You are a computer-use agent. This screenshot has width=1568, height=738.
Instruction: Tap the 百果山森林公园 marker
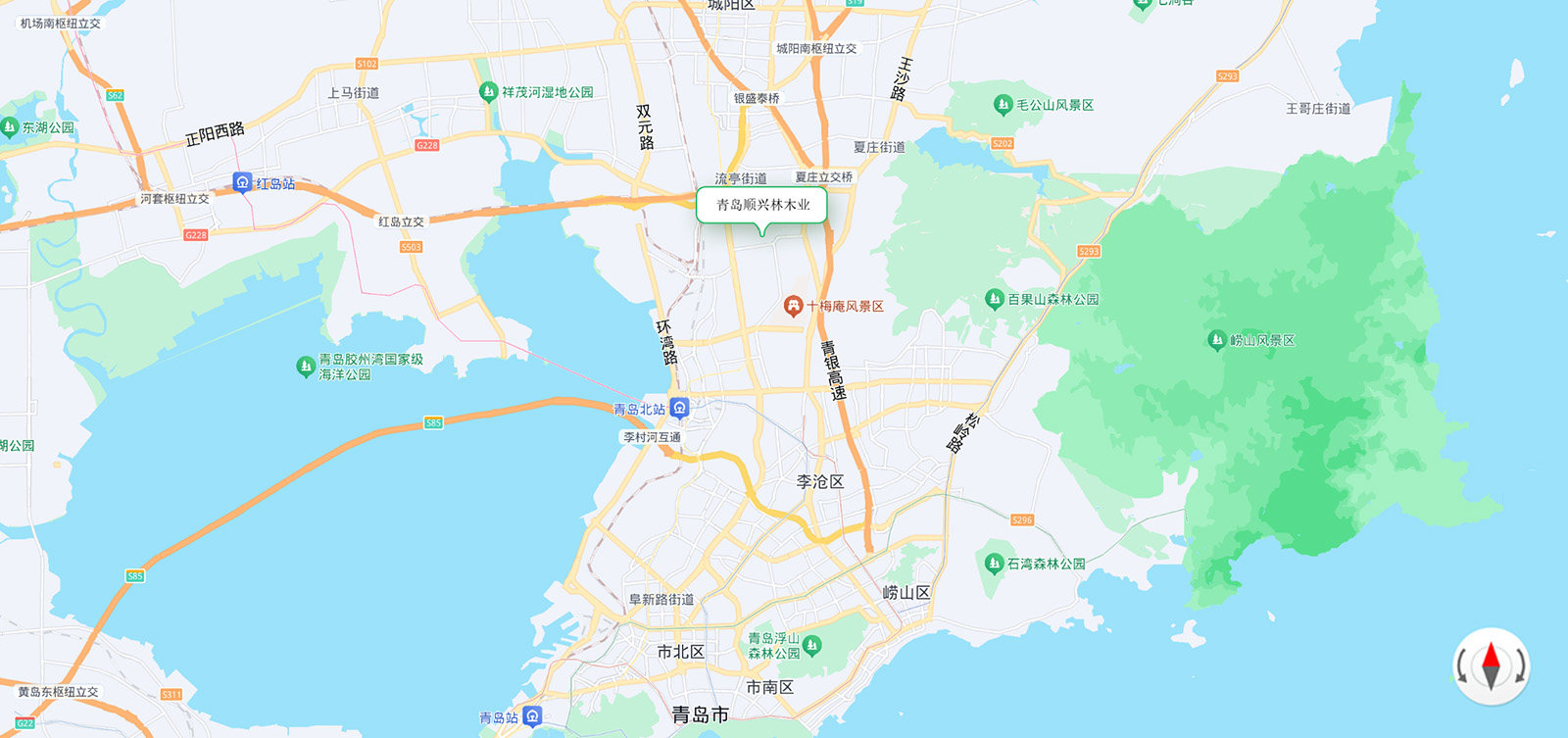[994, 299]
